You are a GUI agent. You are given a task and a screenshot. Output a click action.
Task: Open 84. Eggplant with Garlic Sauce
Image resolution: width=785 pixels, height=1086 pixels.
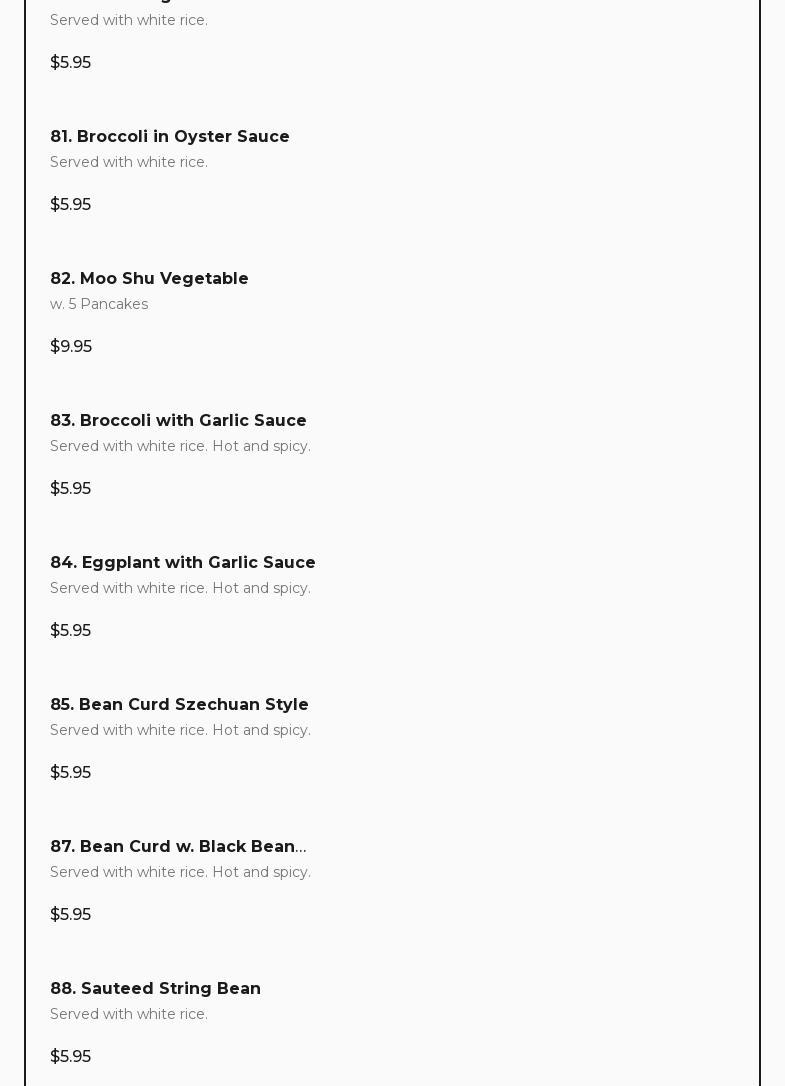coord(183,563)
